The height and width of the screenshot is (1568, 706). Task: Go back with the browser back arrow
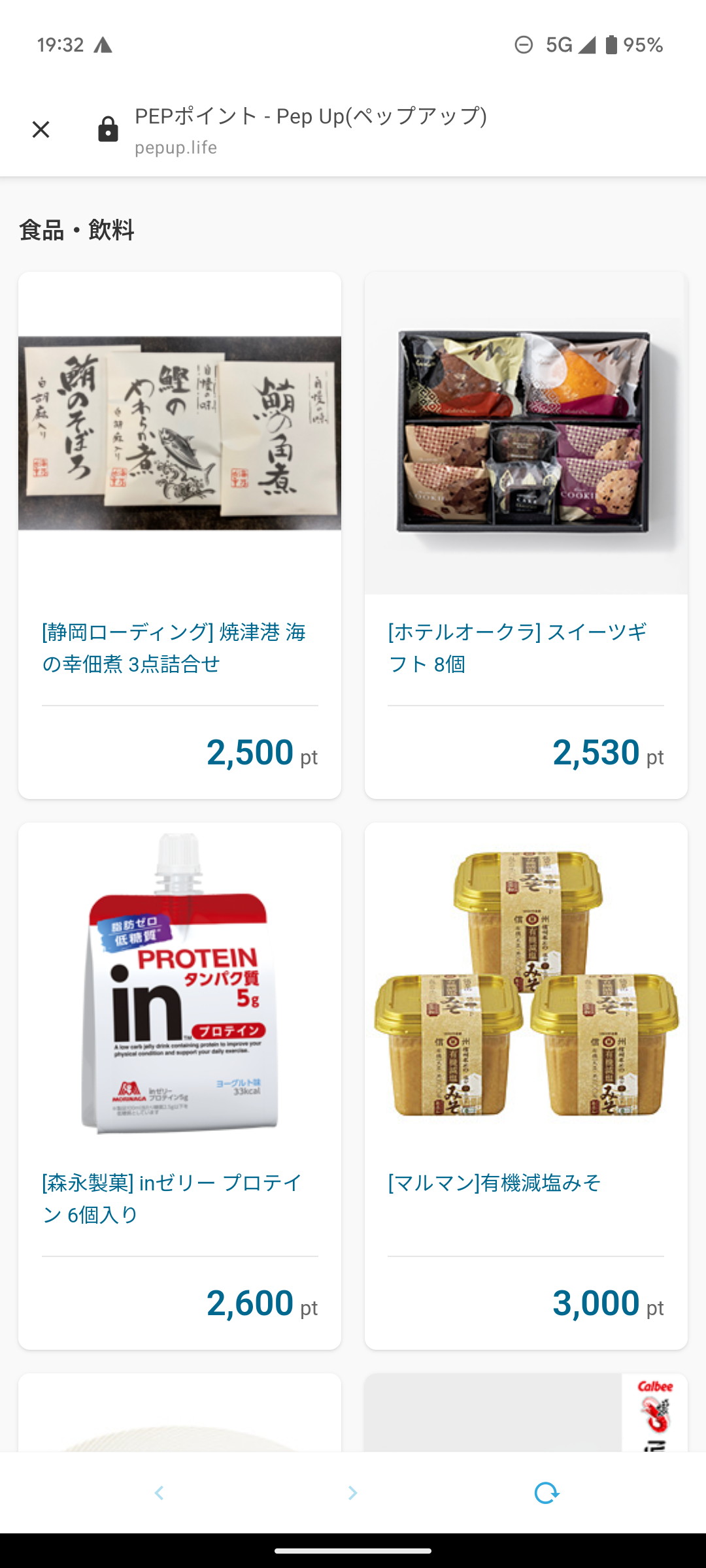[x=159, y=1493]
